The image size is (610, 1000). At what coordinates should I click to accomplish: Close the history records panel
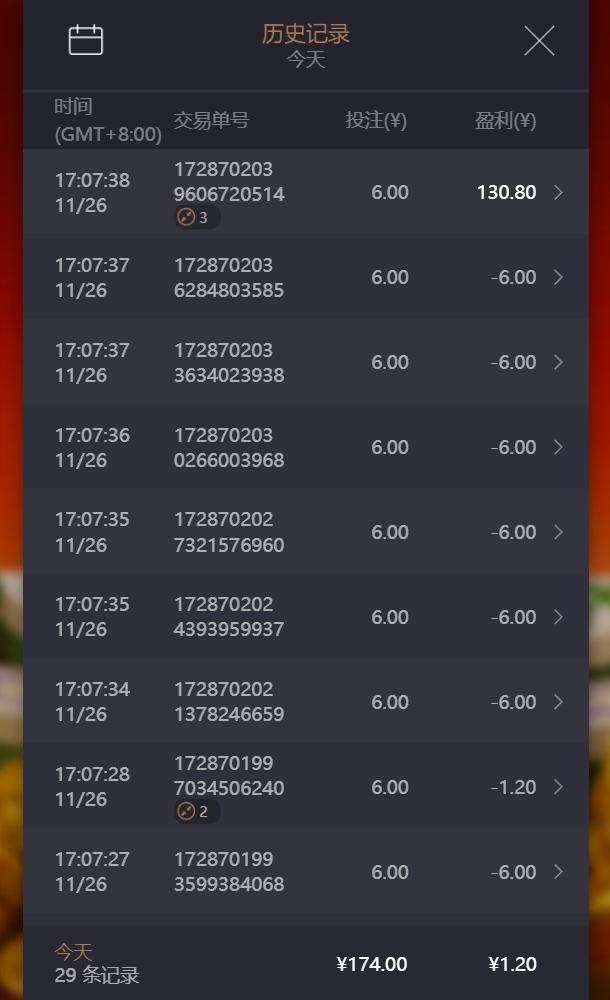539,41
